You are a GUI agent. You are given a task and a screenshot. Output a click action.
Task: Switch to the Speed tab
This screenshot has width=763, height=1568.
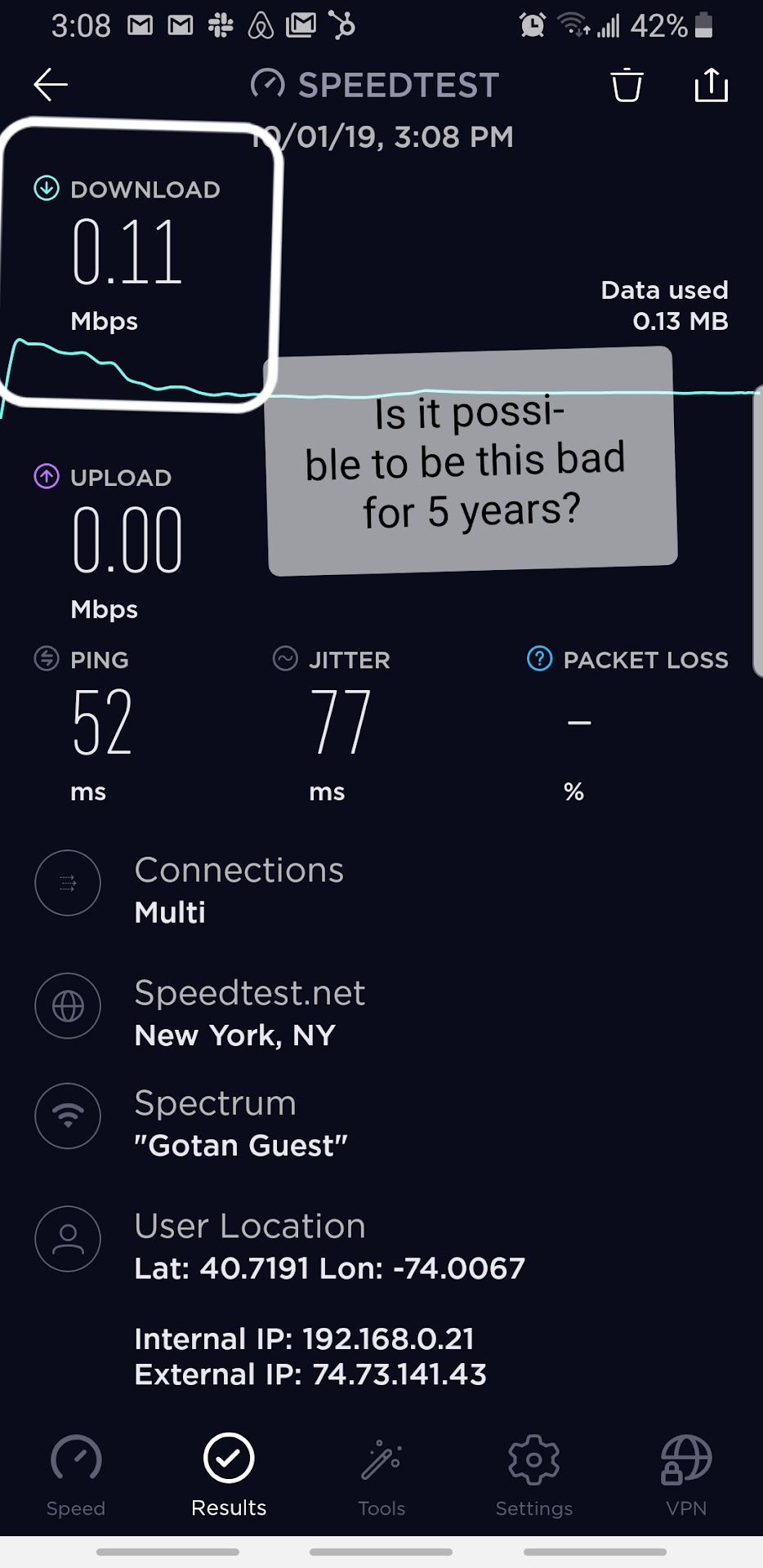pos(76,1475)
